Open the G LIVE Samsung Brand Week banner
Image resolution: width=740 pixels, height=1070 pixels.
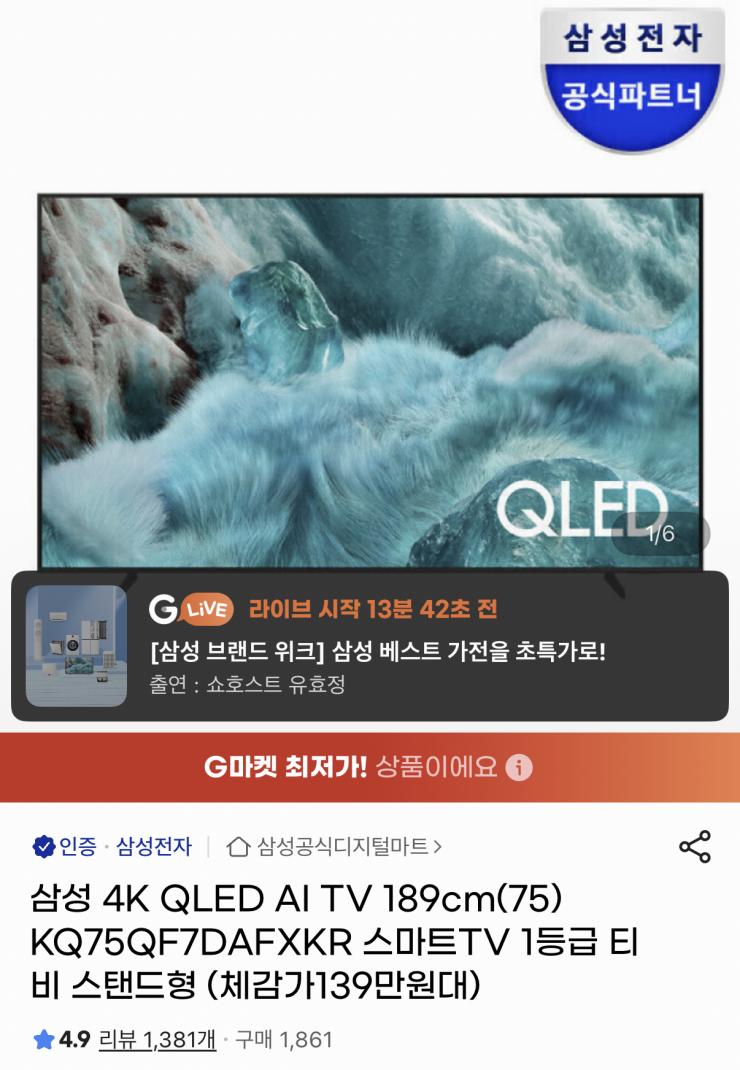[x=370, y=645]
